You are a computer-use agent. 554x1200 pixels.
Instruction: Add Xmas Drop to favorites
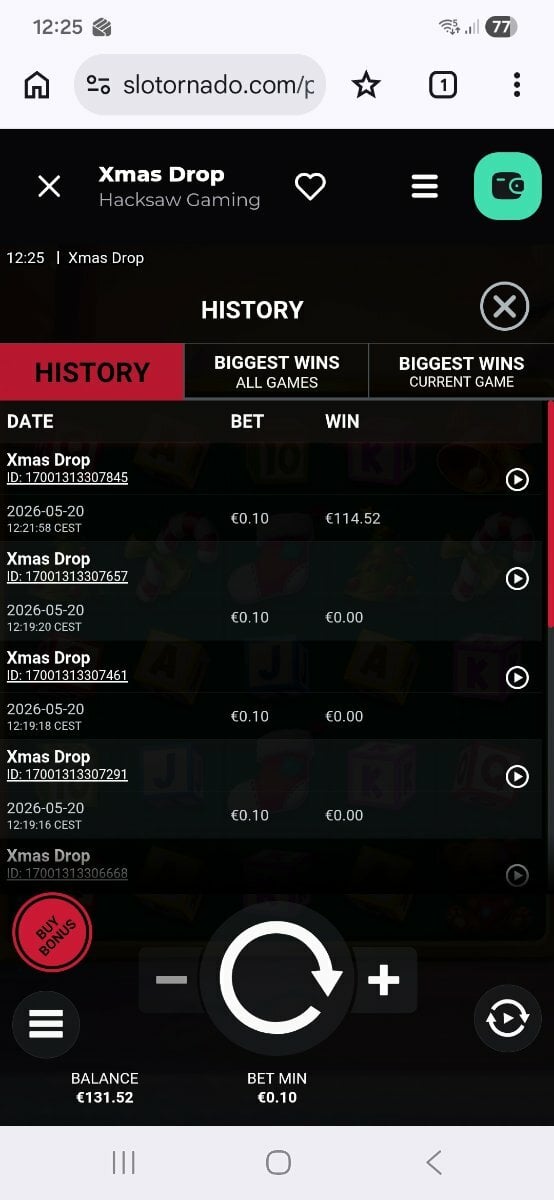[x=310, y=186]
